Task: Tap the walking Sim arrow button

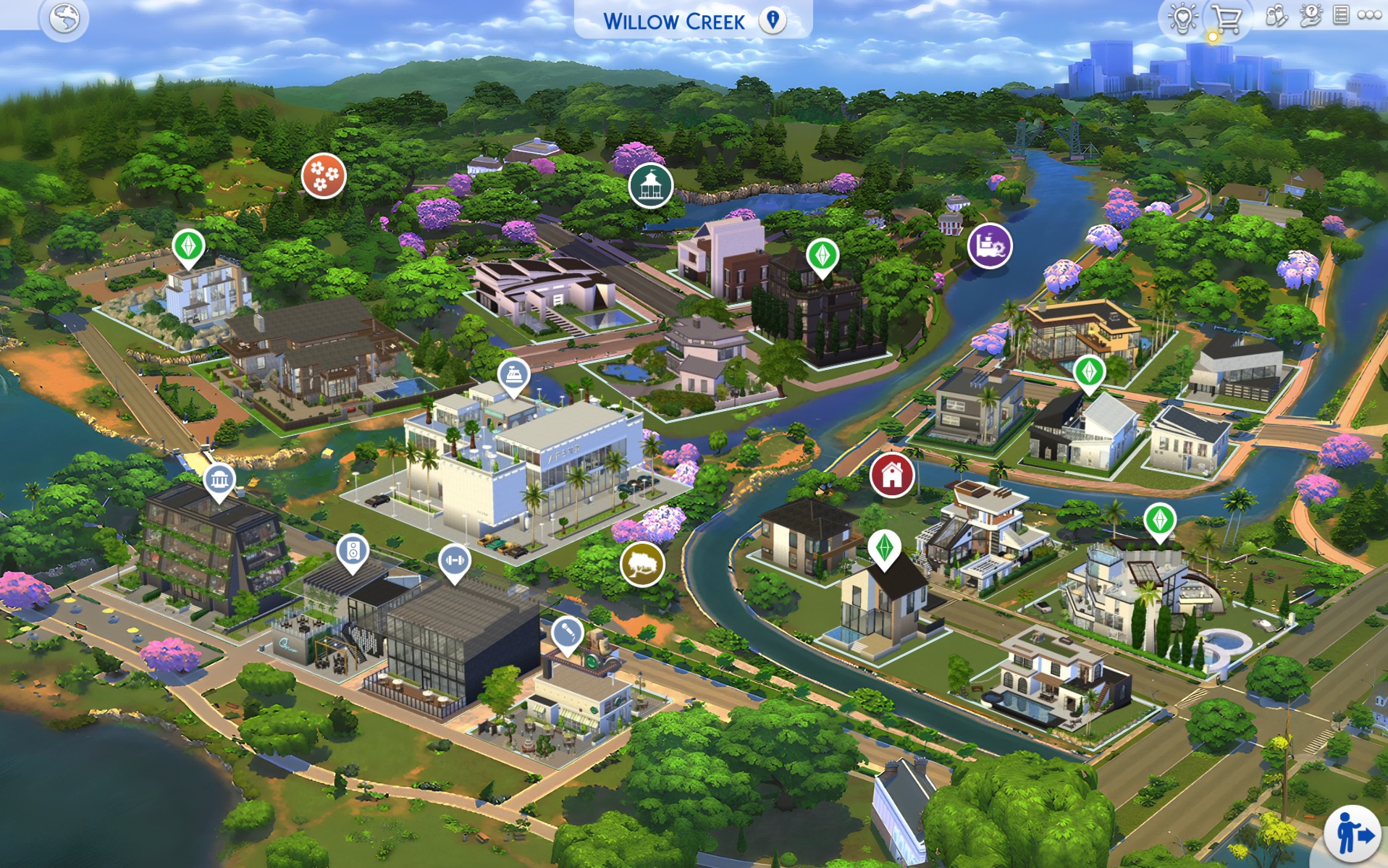Action: pyautogui.click(x=1352, y=833)
